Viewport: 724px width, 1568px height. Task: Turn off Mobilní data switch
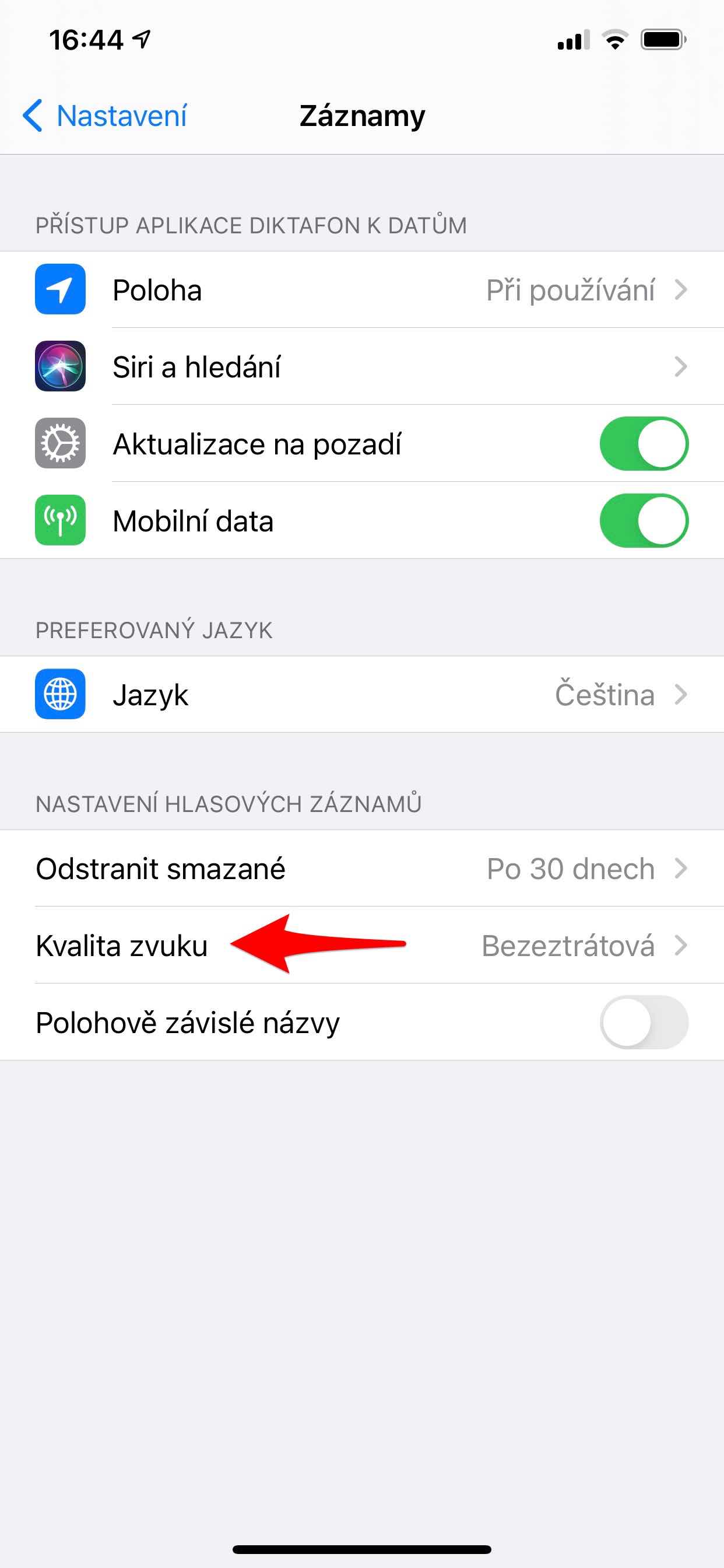click(643, 521)
